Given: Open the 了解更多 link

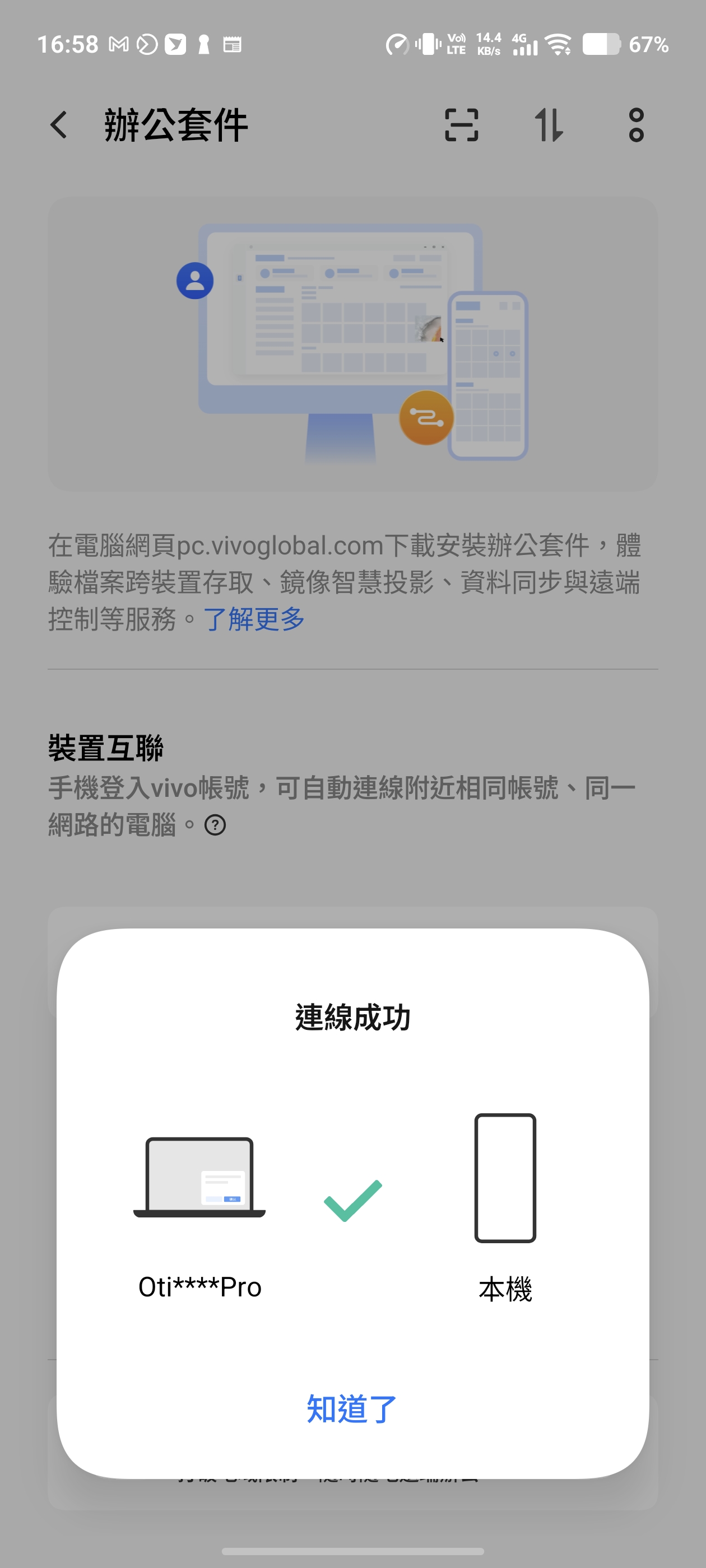Looking at the screenshot, I should point(254,619).
